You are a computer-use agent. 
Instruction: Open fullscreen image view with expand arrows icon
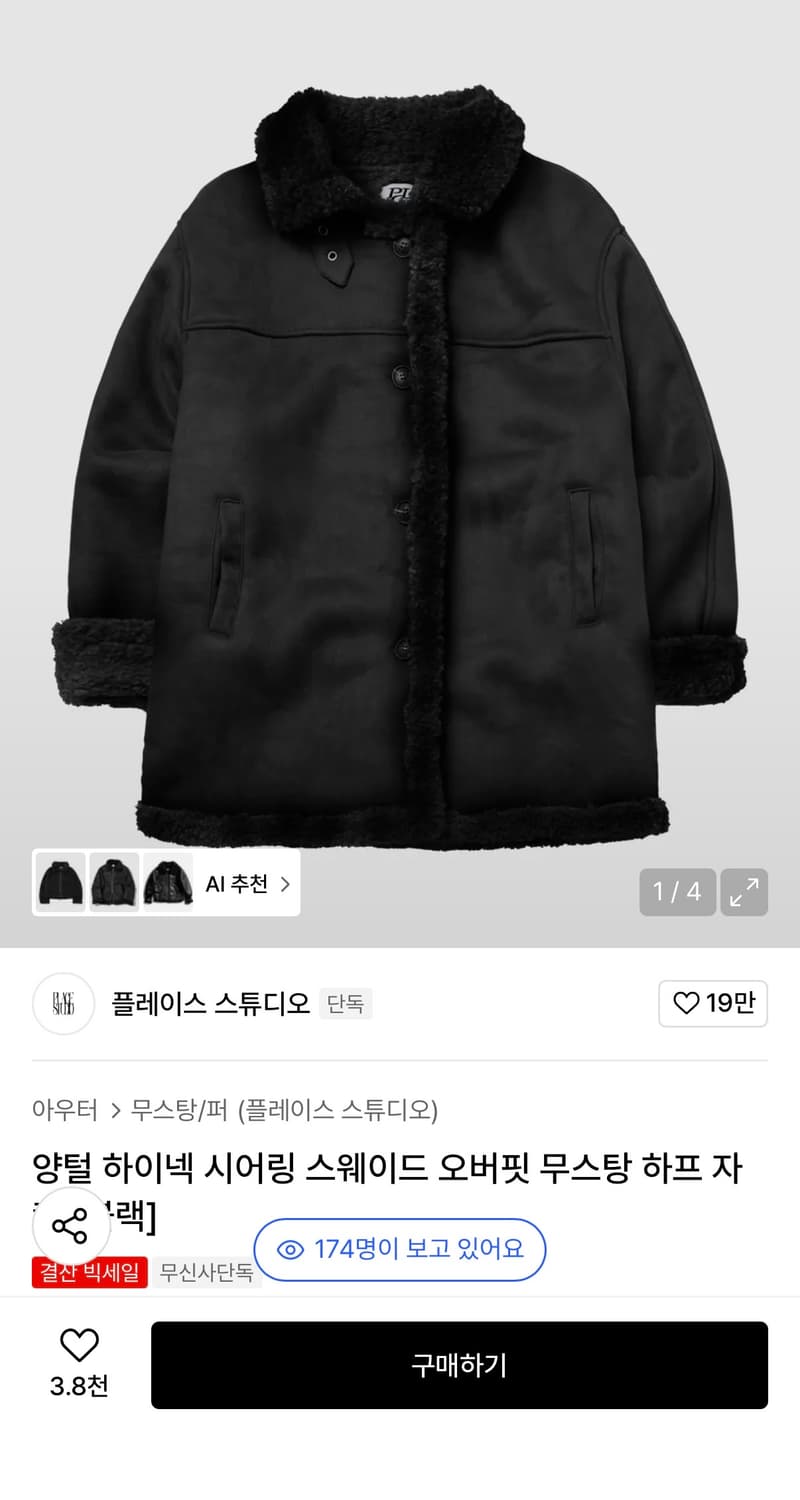tap(744, 892)
